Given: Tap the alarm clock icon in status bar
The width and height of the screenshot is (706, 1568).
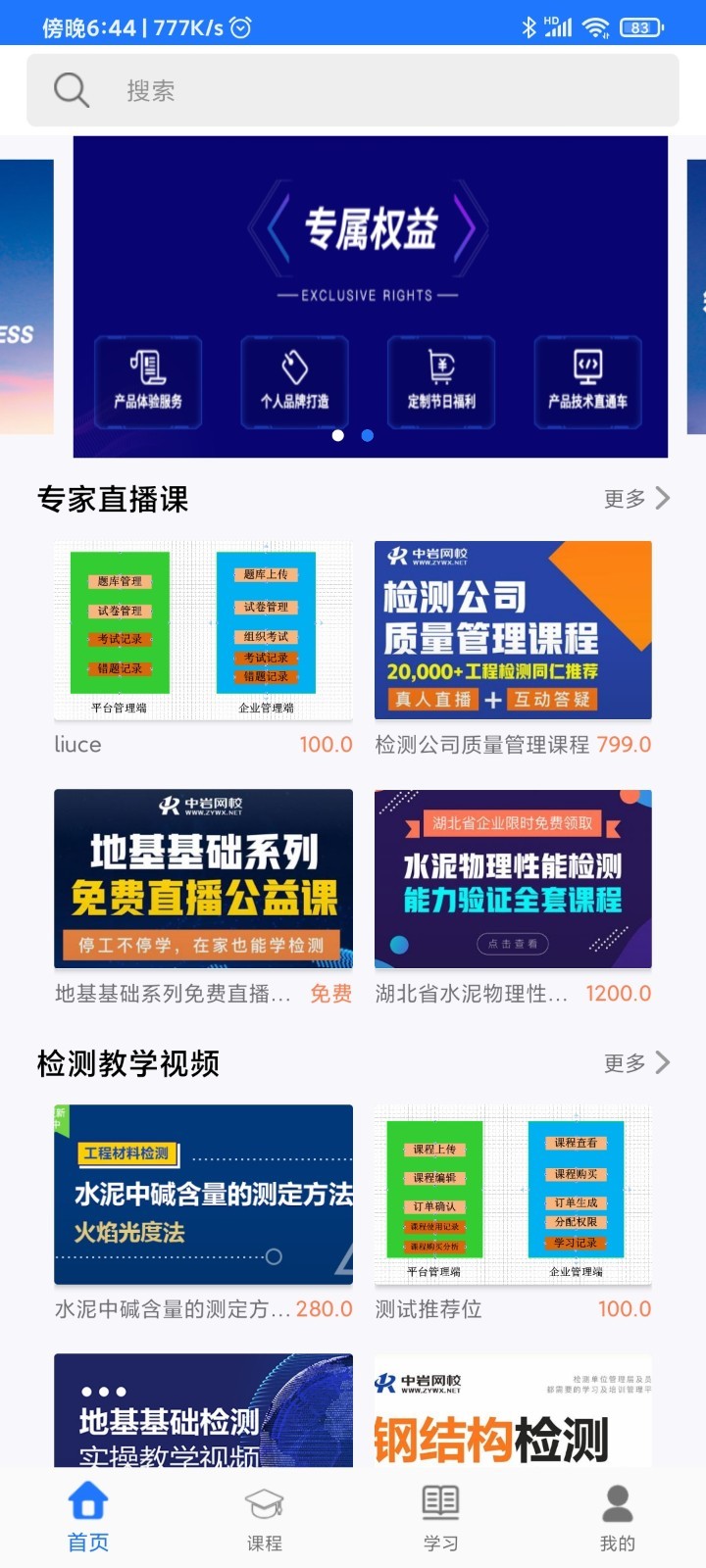Looking at the screenshot, I should (x=240, y=21).
